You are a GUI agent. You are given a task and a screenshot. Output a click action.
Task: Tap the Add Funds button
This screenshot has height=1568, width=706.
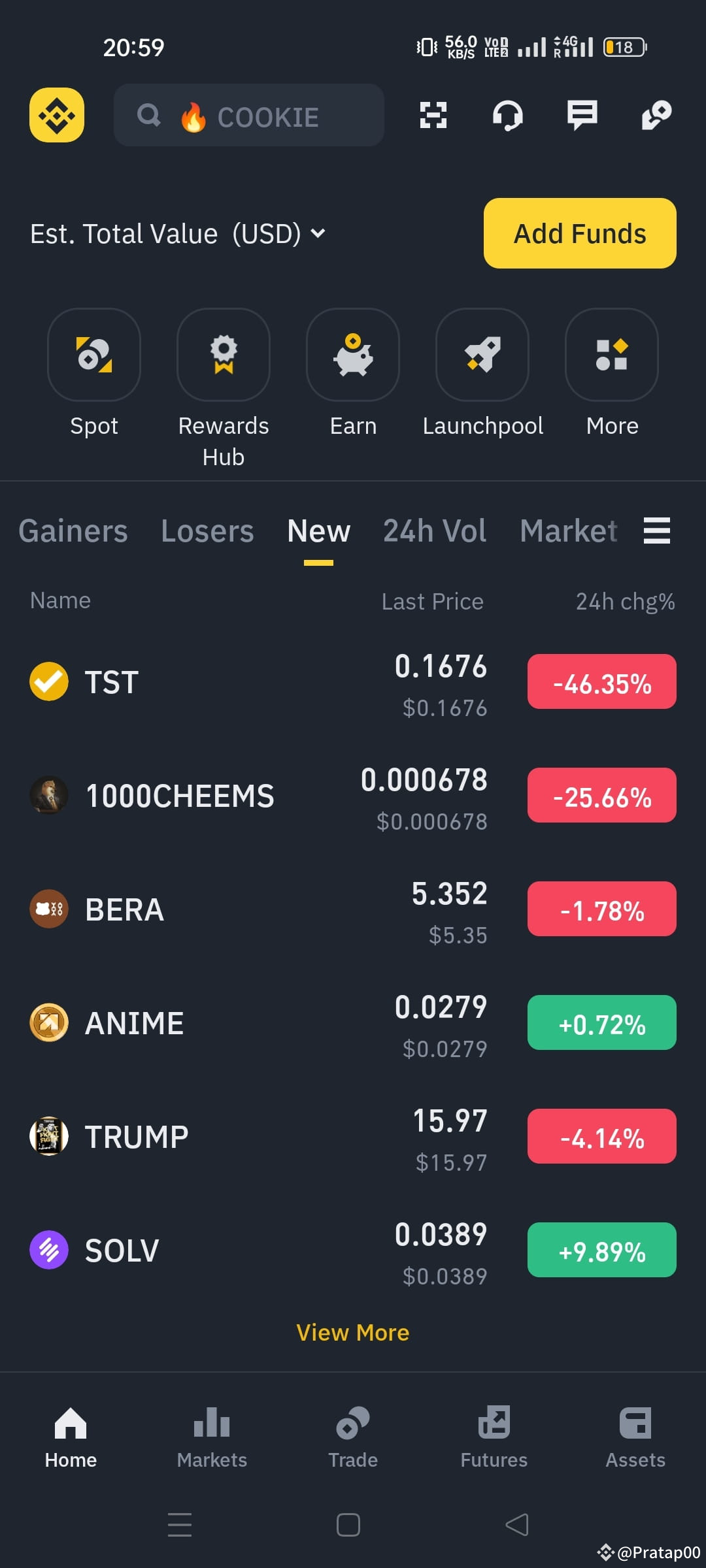579,233
